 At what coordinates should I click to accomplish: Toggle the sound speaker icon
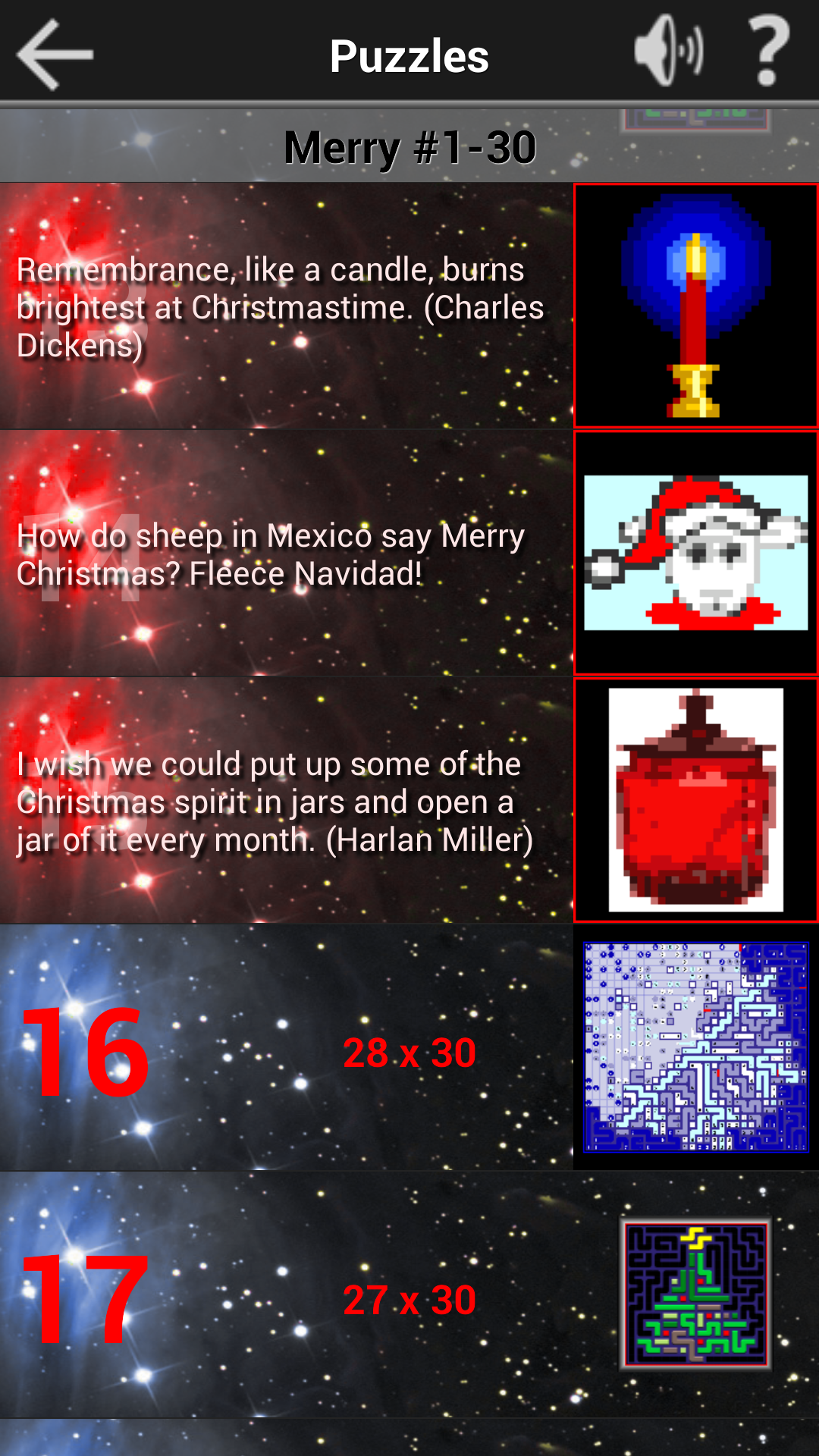pos(669,52)
